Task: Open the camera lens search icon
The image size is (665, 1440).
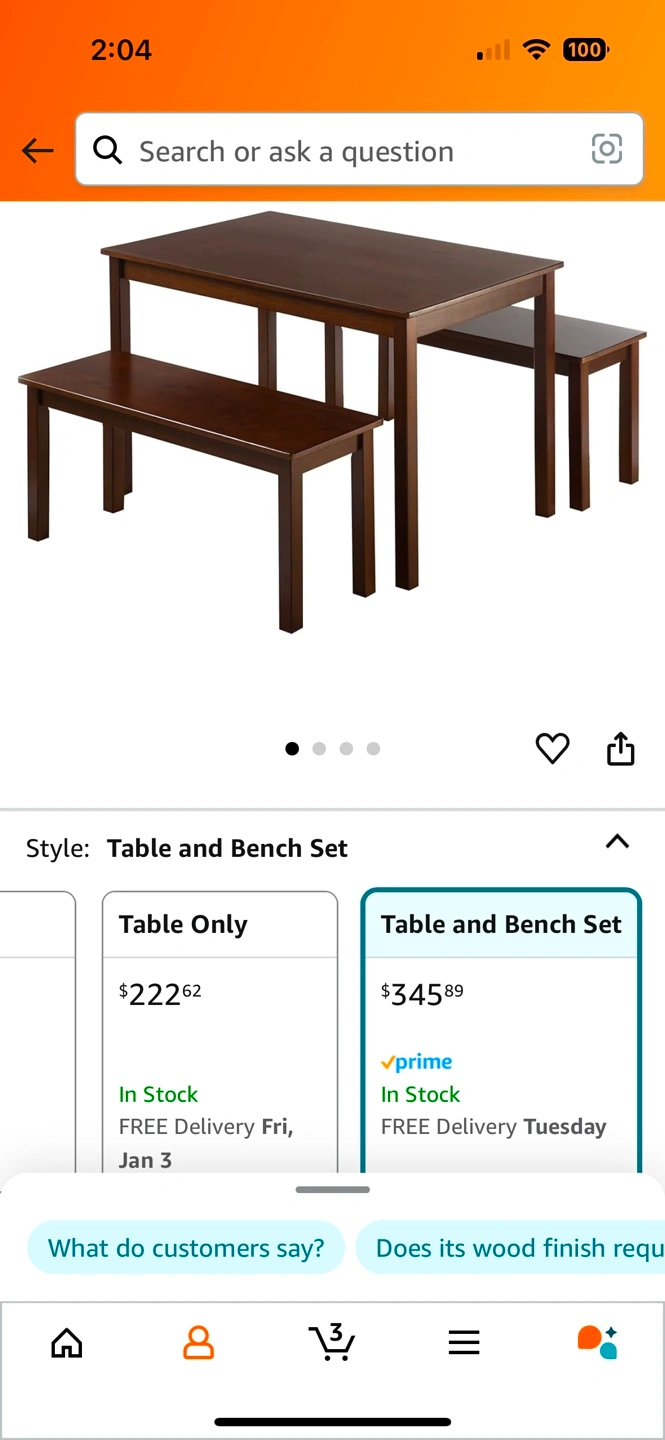Action: (x=607, y=149)
